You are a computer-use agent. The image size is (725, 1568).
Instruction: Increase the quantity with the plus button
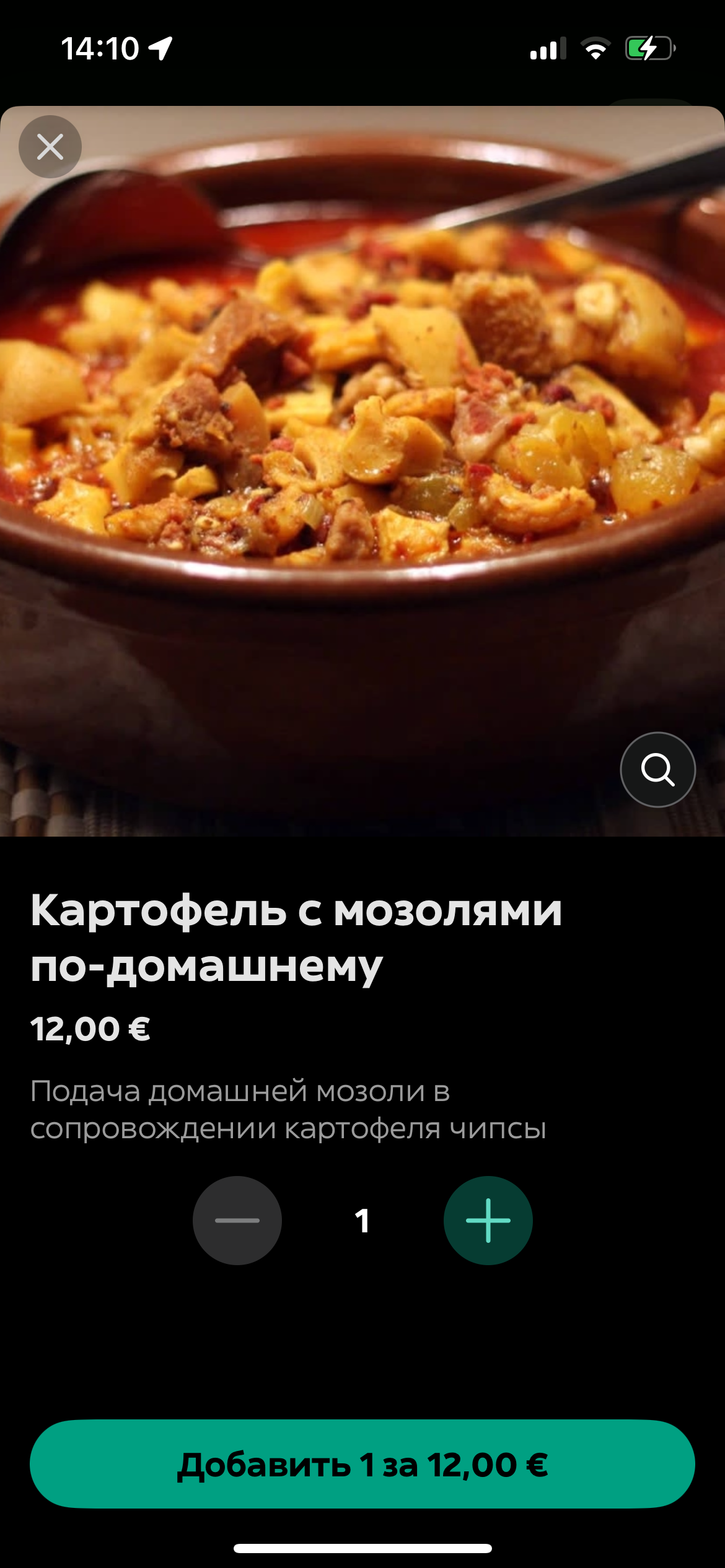[x=488, y=1221]
